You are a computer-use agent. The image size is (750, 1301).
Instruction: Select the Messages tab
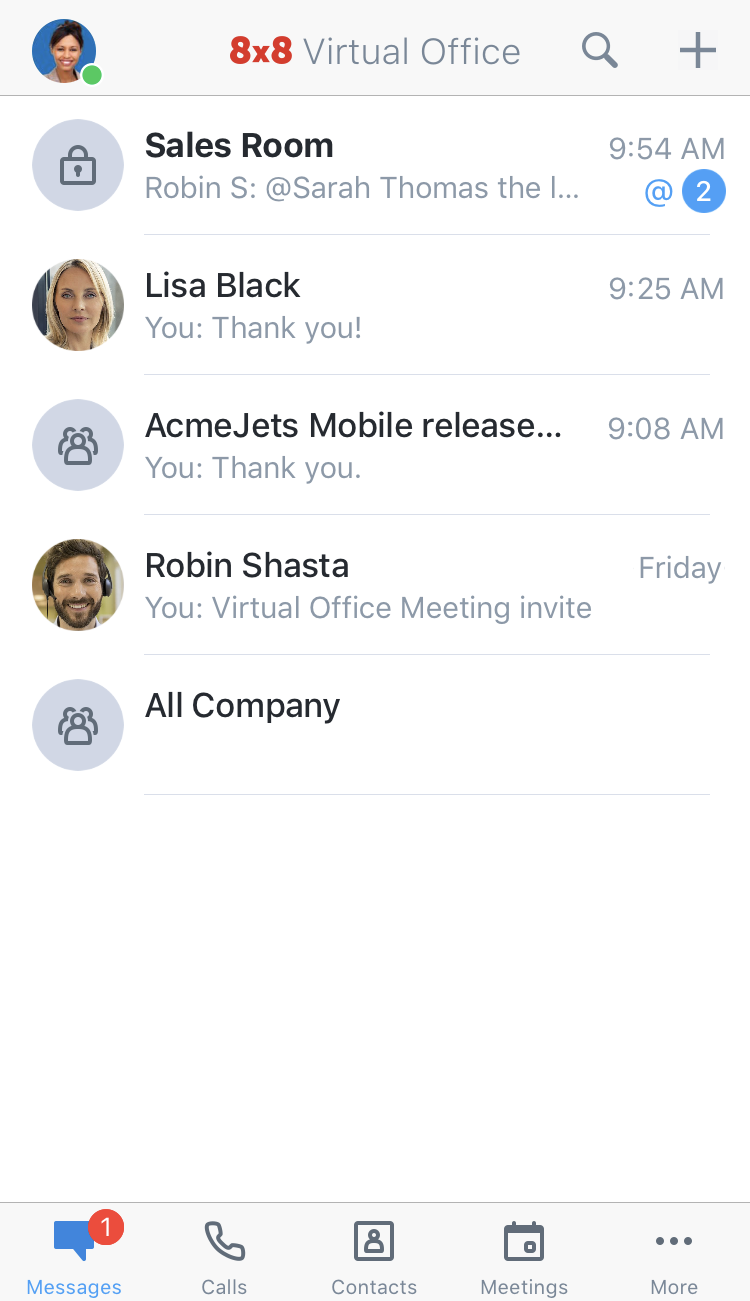pos(75,1252)
